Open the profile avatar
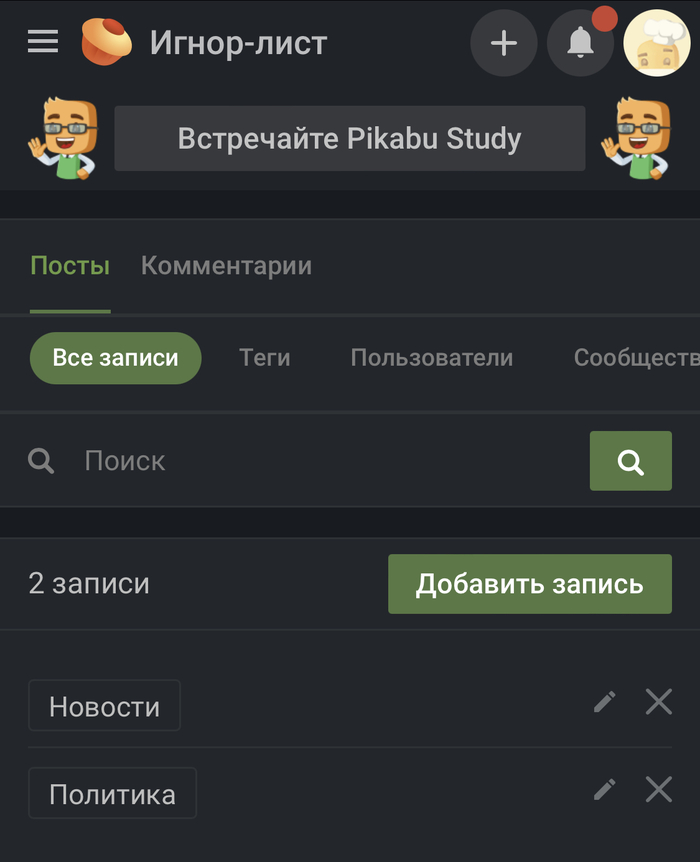Image resolution: width=700 pixels, height=862 pixels. [657, 43]
